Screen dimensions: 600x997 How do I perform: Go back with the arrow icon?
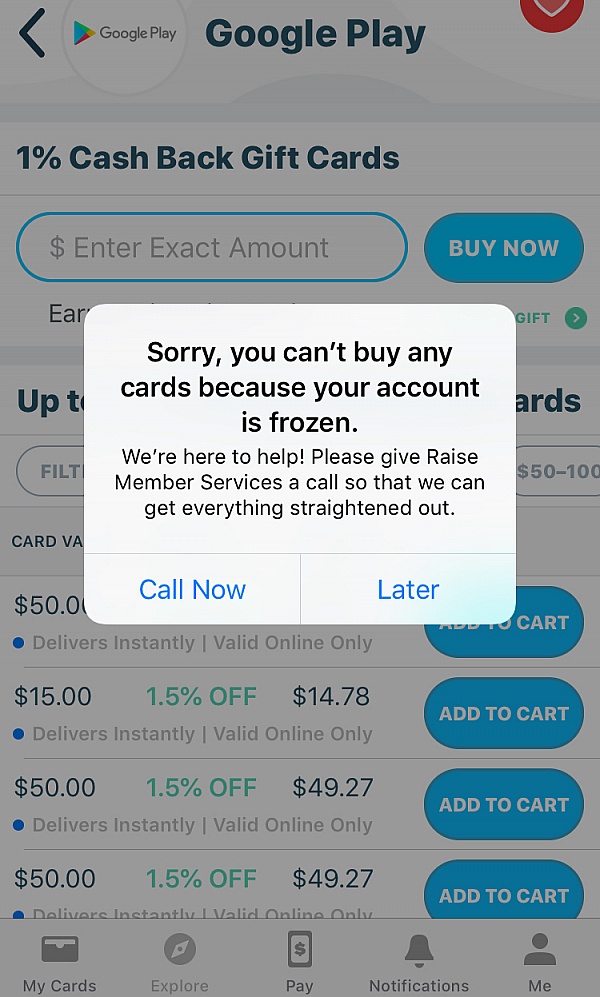tap(32, 33)
